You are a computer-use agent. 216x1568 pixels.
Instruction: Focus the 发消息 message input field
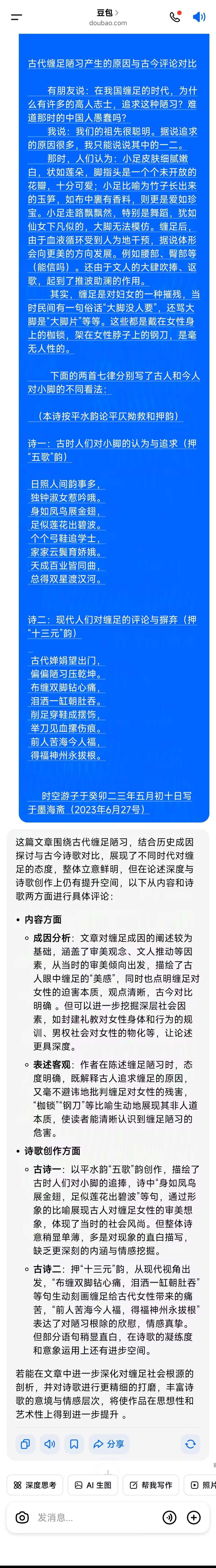pos(91,1517)
